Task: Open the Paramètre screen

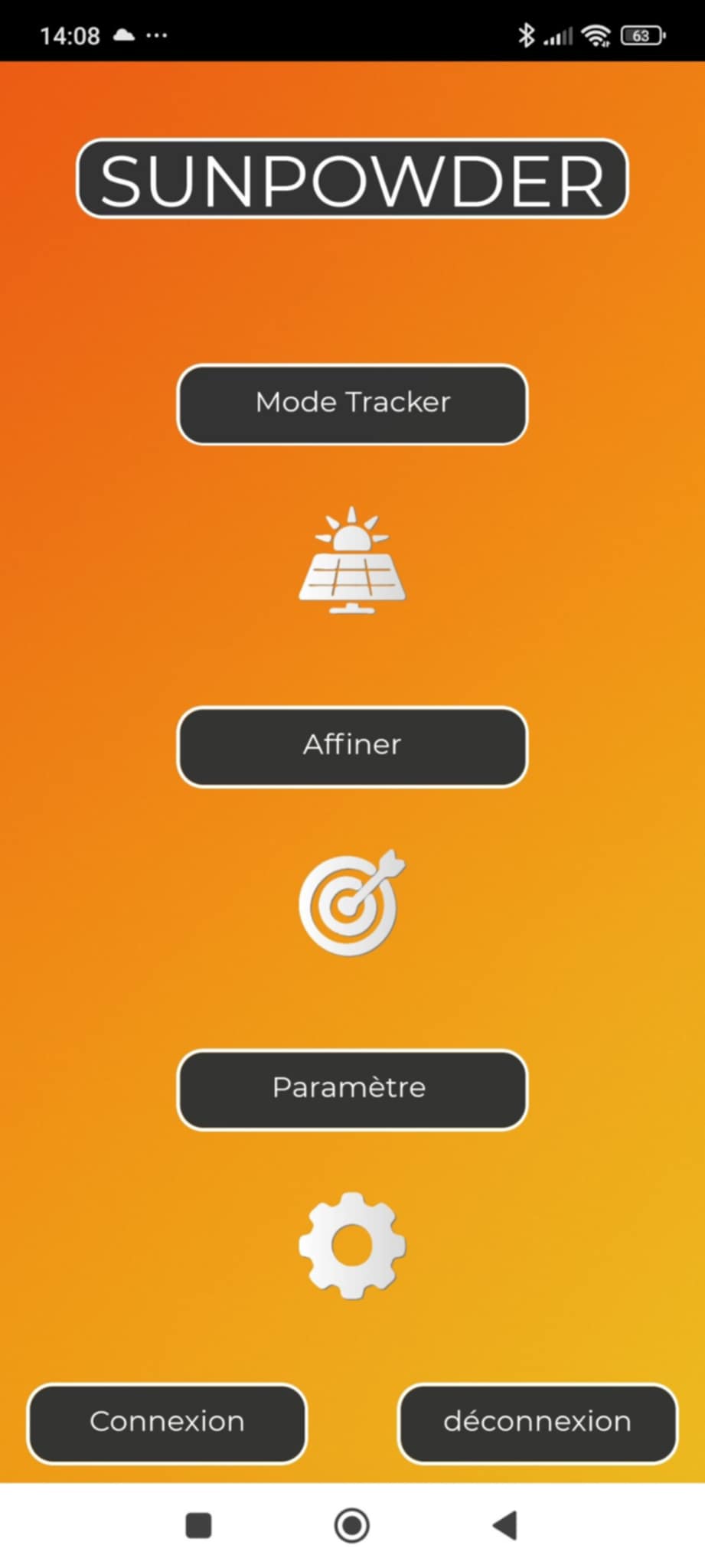Action: click(x=351, y=1089)
